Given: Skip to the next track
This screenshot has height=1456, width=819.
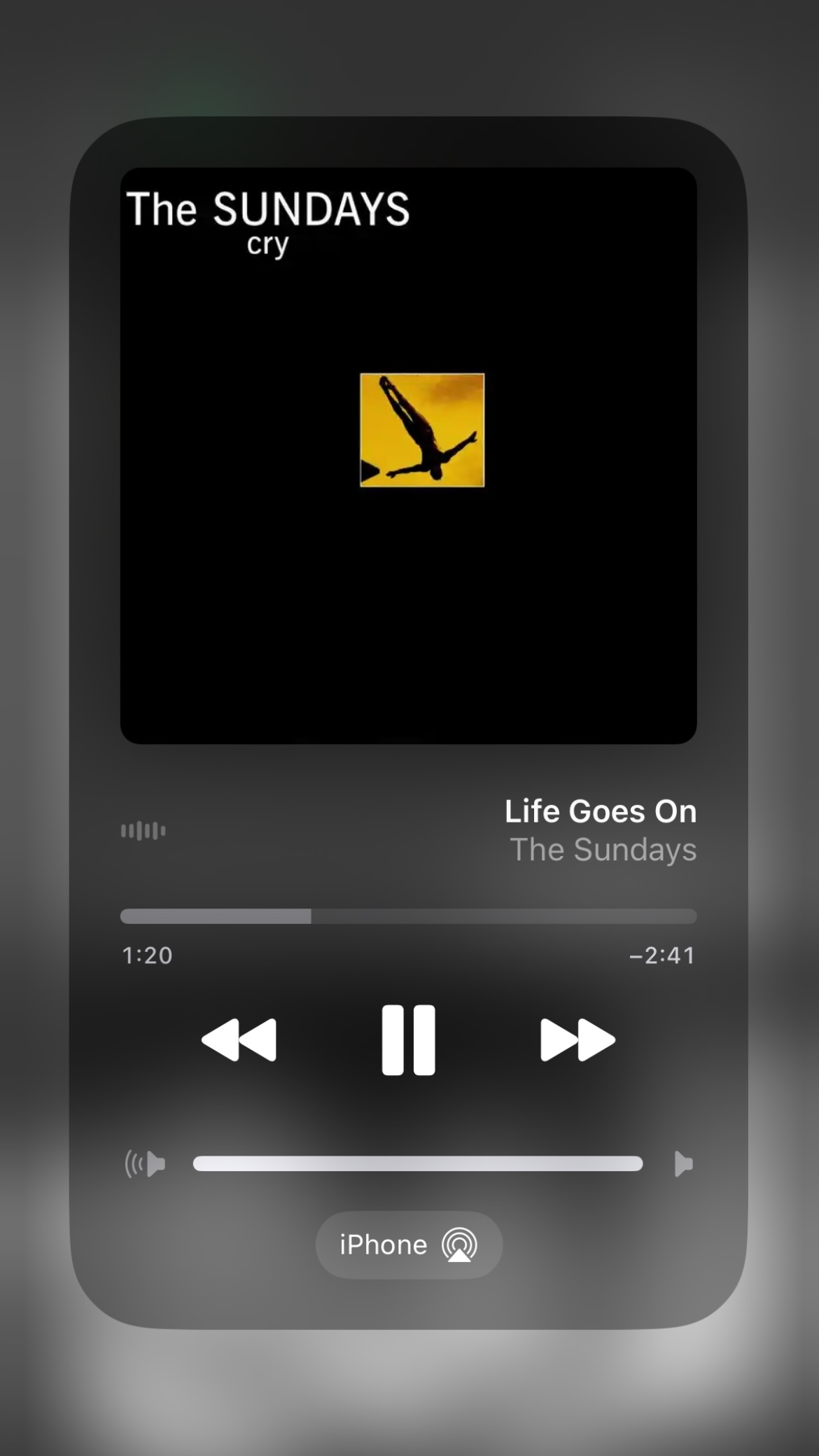Looking at the screenshot, I should (x=577, y=1039).
